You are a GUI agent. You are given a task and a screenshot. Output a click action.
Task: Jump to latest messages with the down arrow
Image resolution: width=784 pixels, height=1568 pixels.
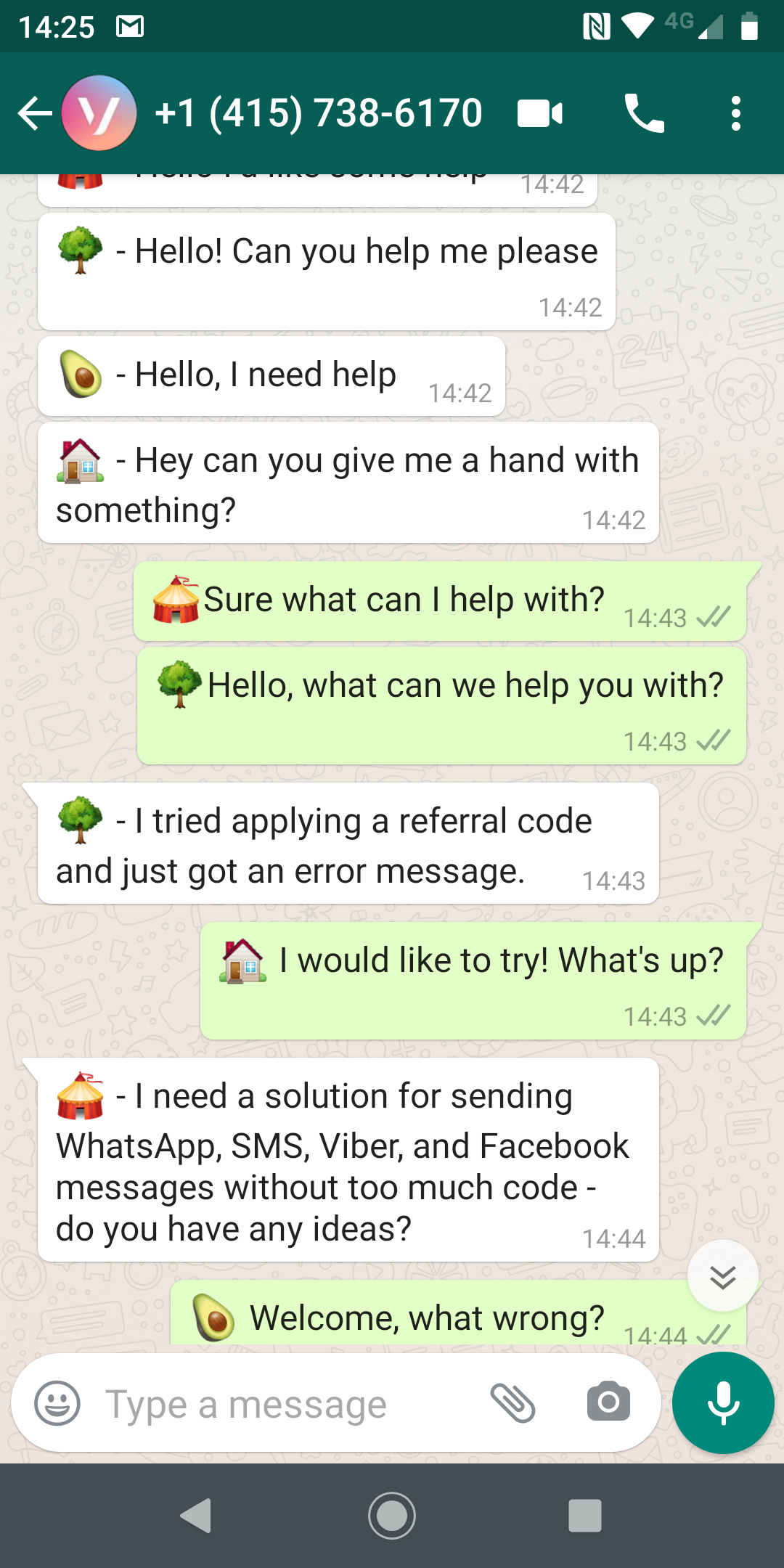pos(722,1276)
